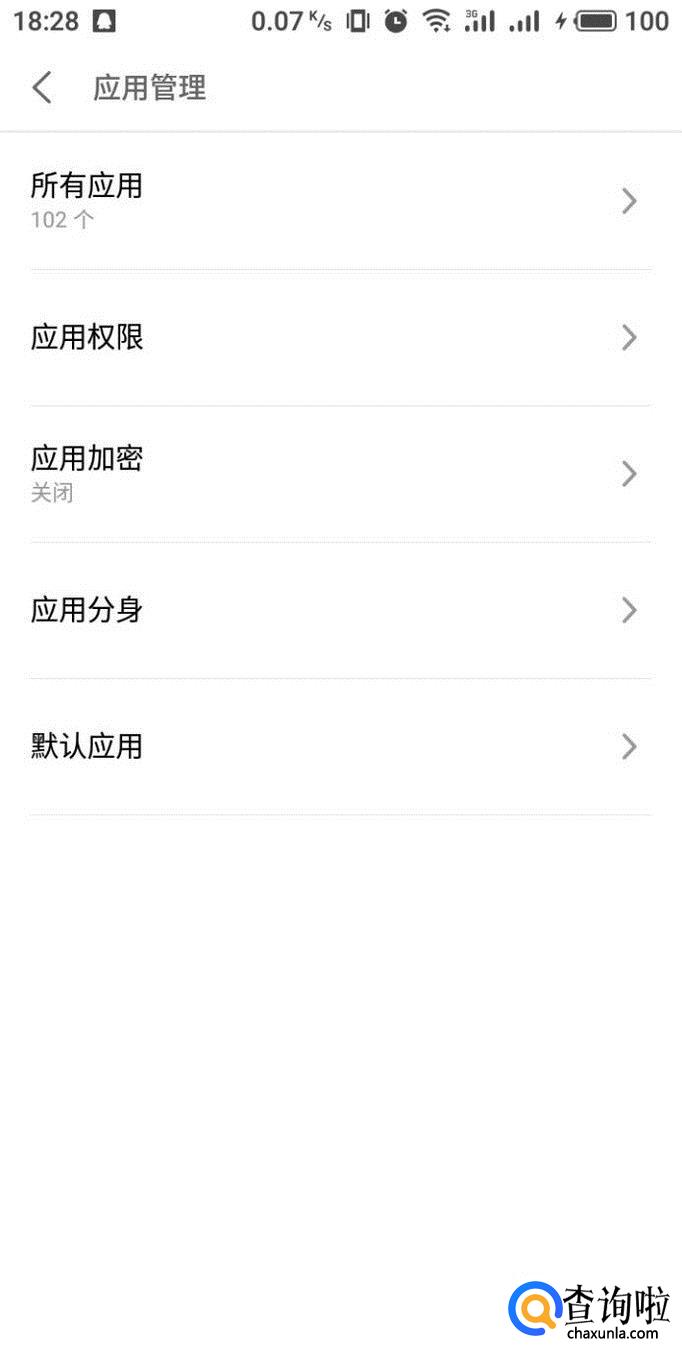Screen dimensions: 682x1364
Task: Open 所有应用 list of 102 apps
Action: point(341,201)
